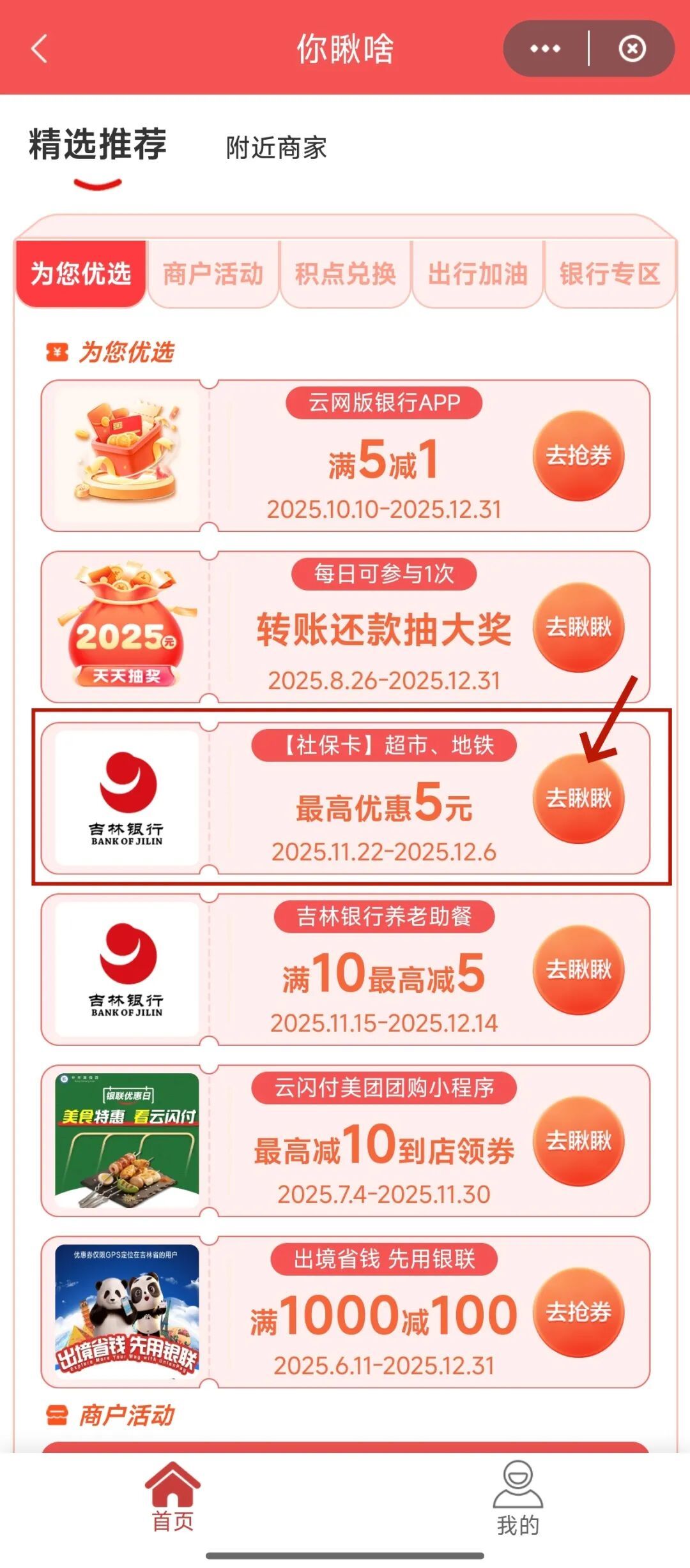
Task: Switch to the 银行专区 tab
Action: pyautogui.click(x=610, y=273)
